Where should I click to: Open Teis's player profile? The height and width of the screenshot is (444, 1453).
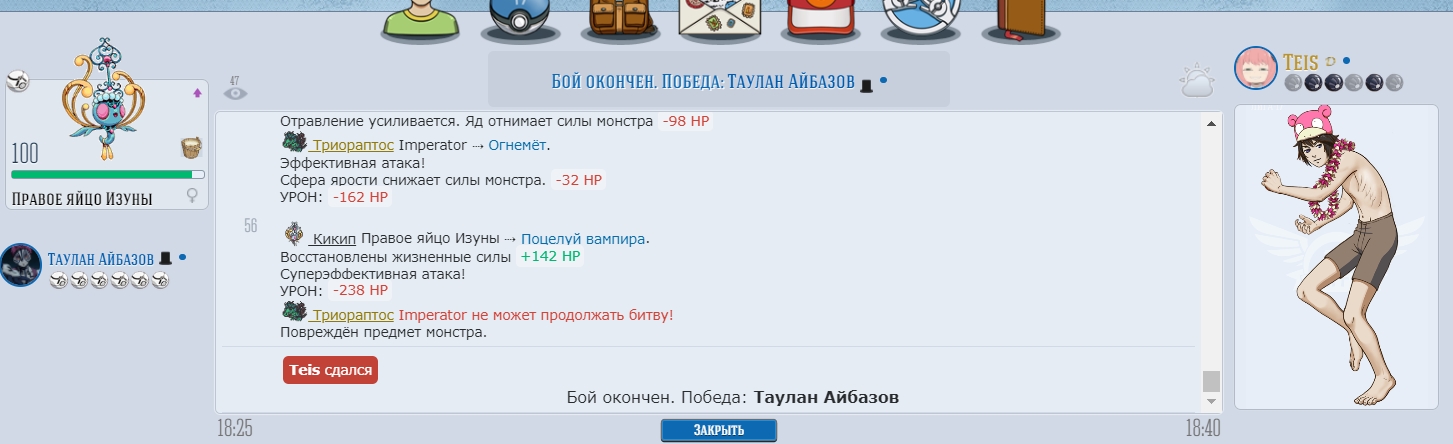click(x=1297, y=61)
